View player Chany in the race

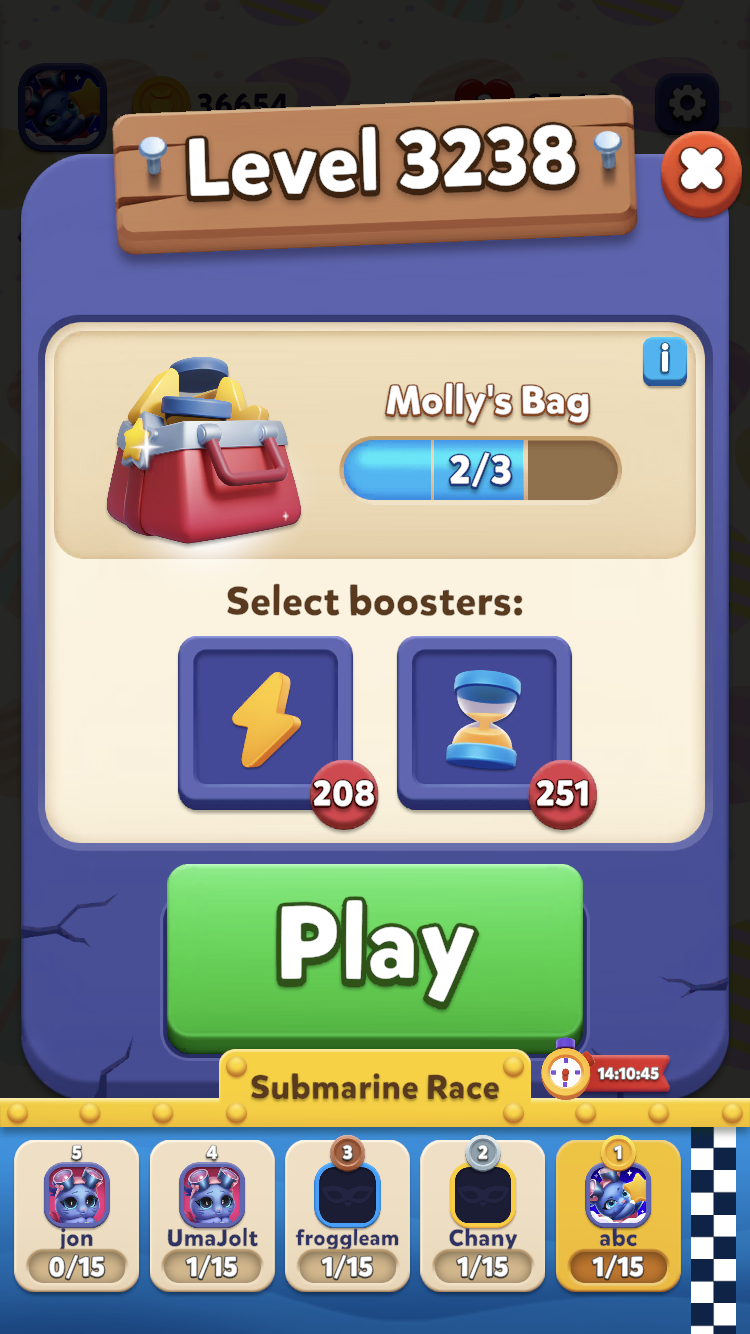pos(483,1214)
